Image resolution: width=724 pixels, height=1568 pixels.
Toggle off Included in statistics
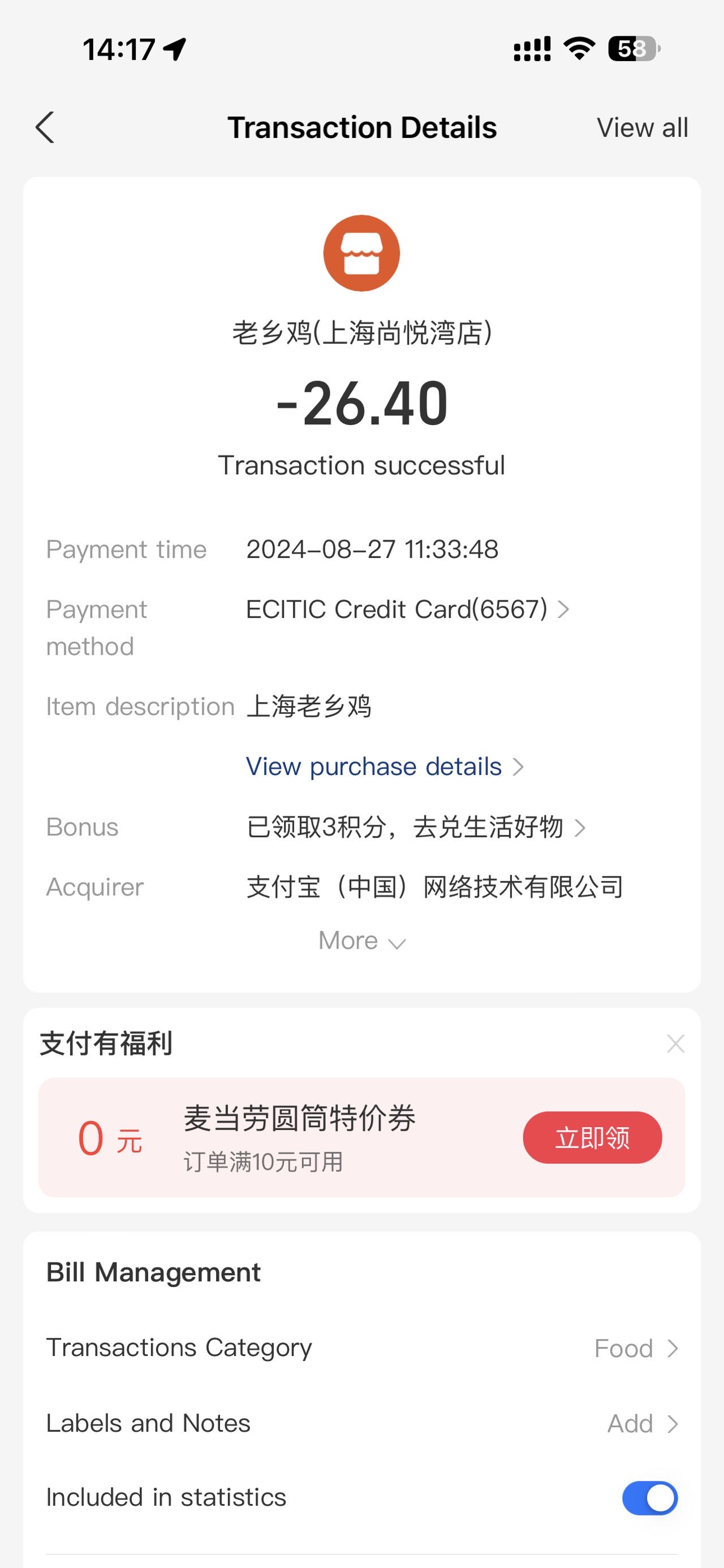[x=650, y=1498]
